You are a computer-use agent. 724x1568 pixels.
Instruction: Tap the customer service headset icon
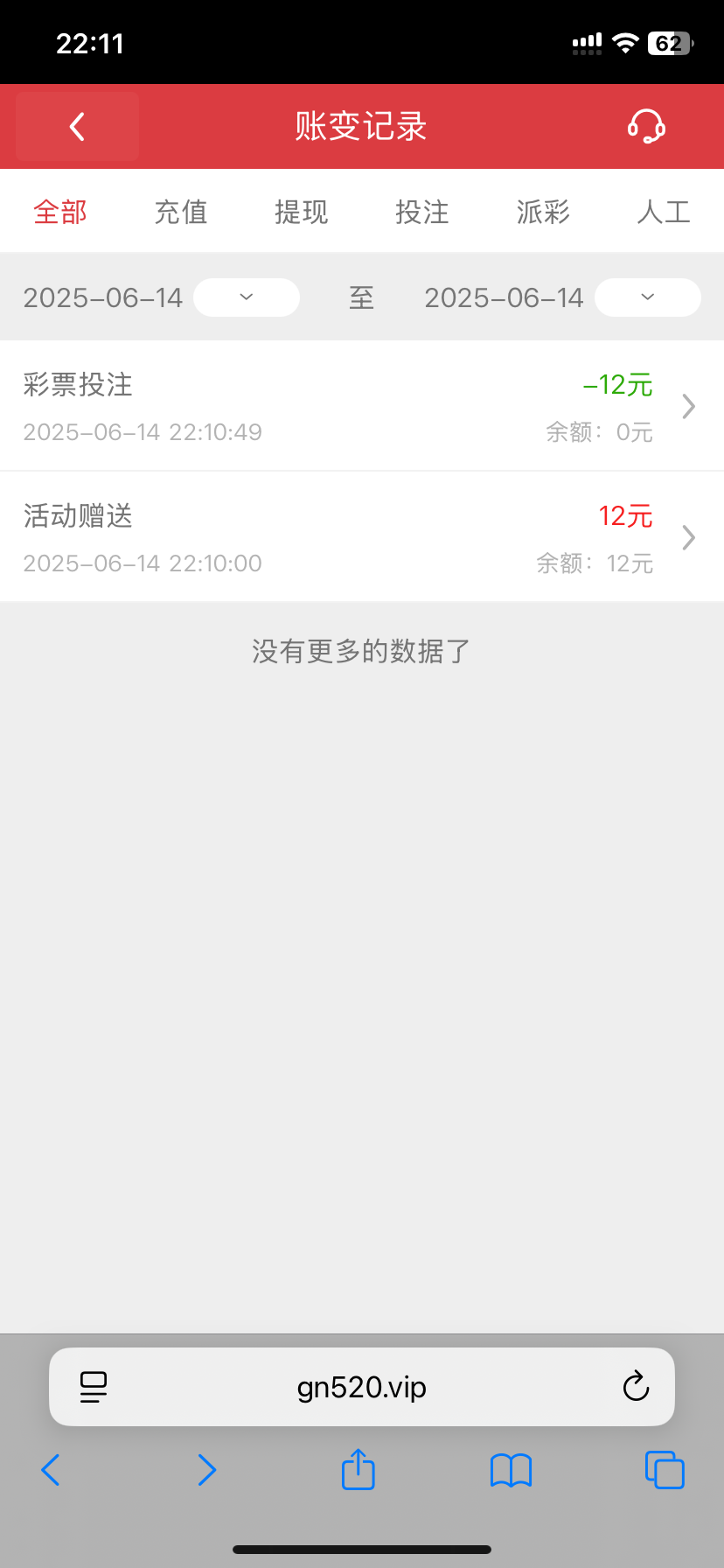[x=645, y=126]
